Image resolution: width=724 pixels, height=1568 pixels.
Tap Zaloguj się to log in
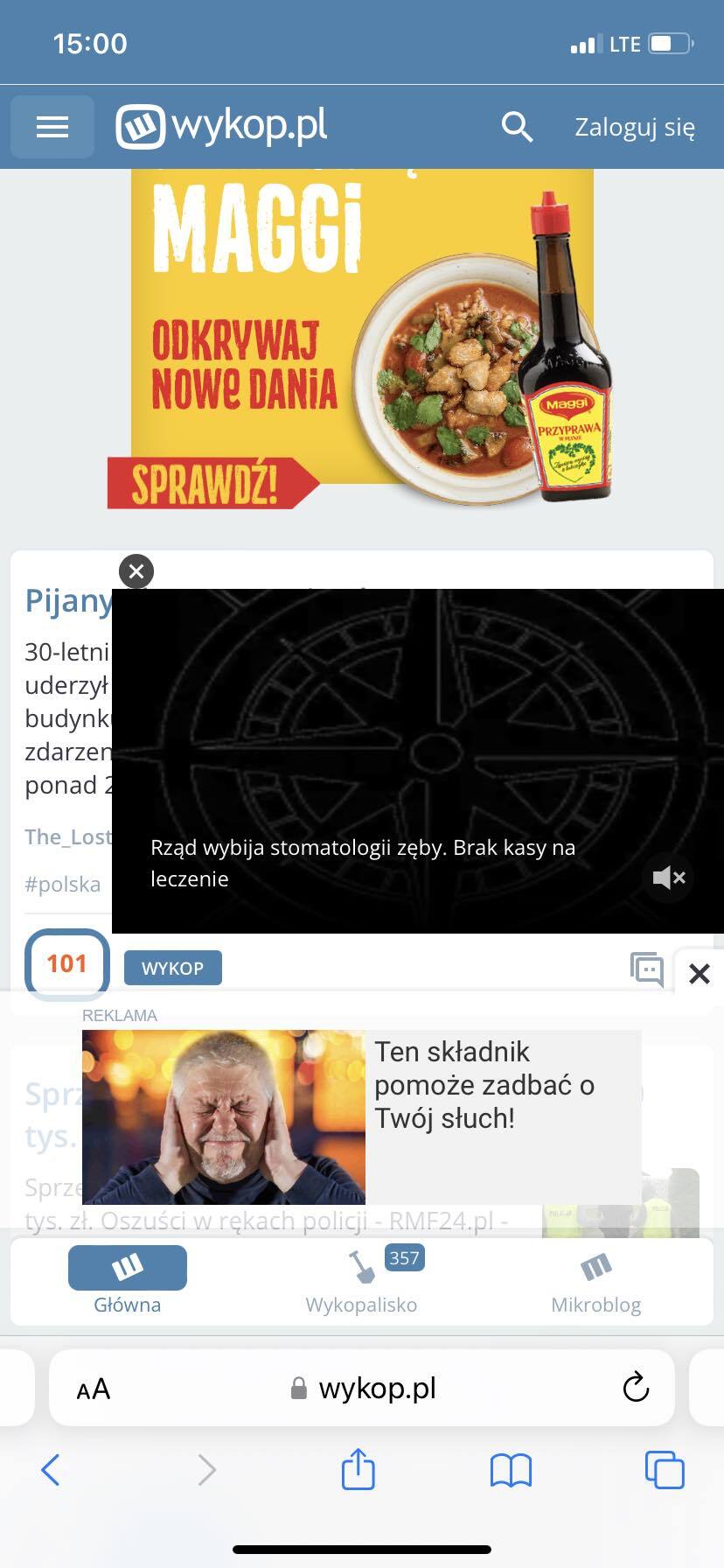634,128
